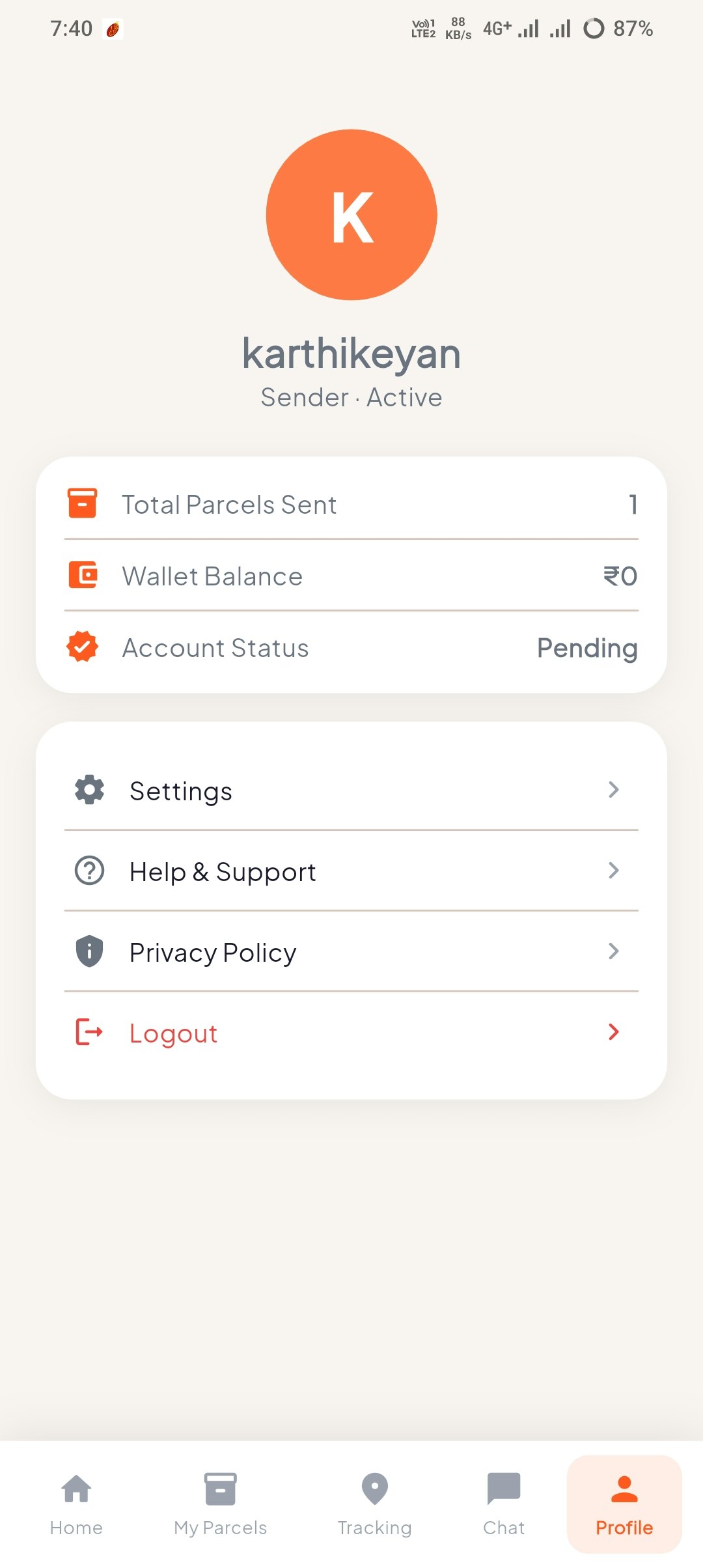This screenshot has width=703, height=1568.
Task: Select the Profile tab
Action: pos(624,1504)
